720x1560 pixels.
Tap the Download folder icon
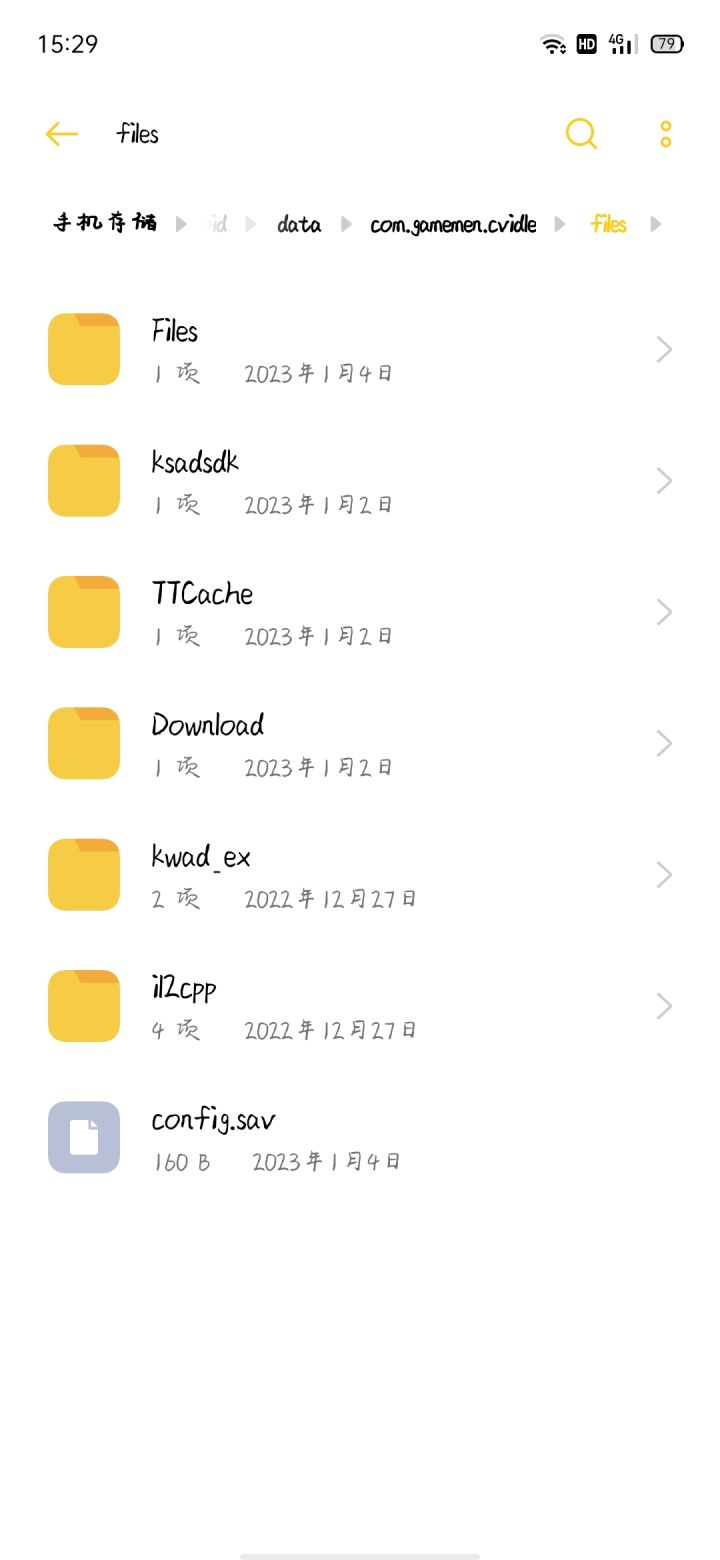pos(83,743)
